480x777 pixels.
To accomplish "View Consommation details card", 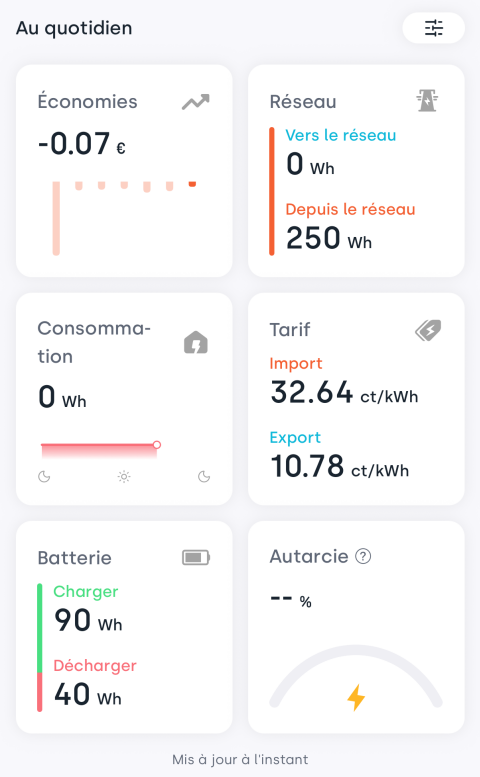I will (x=124, y=399).
